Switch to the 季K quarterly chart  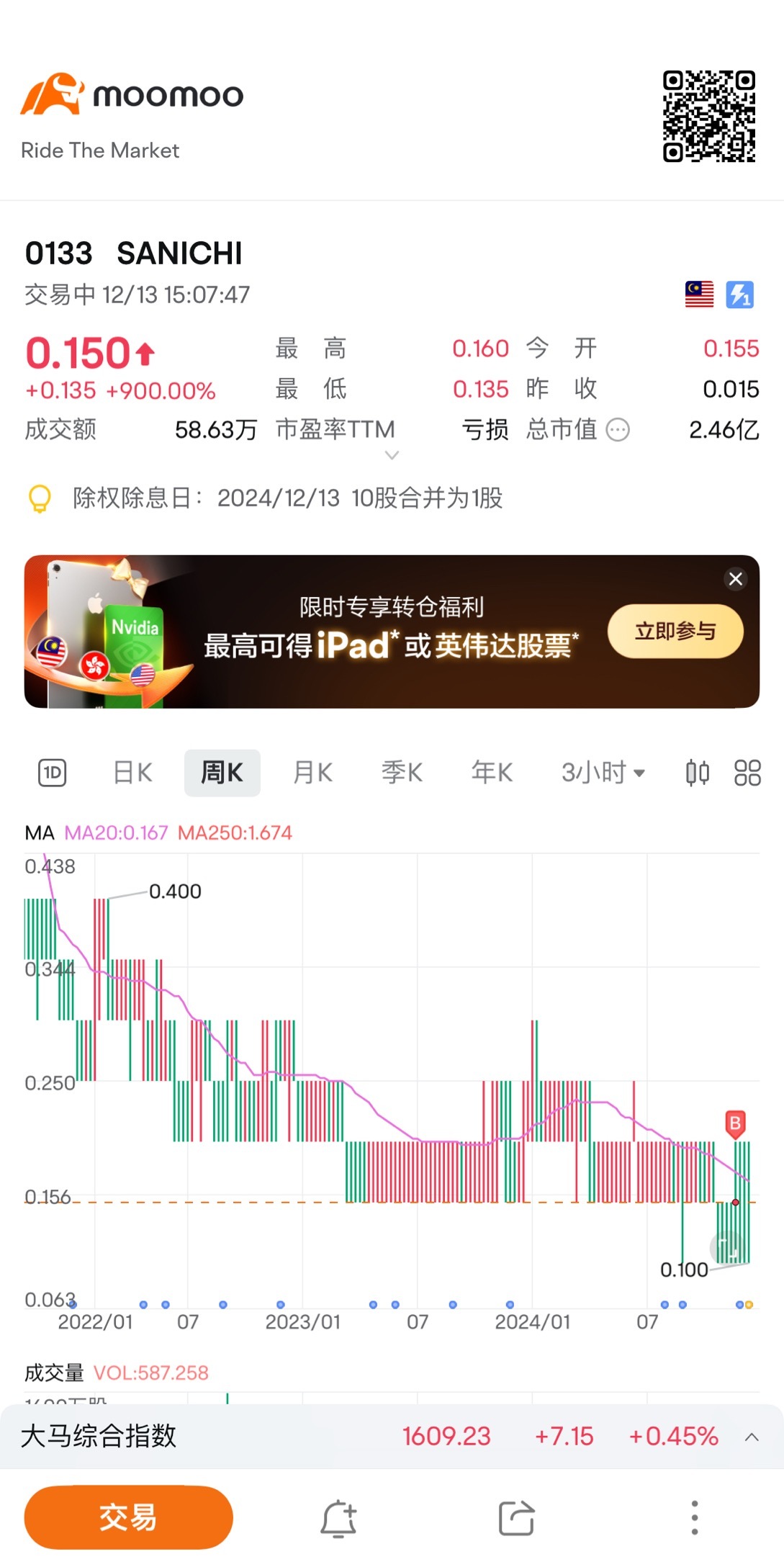[x=402, y=773]
